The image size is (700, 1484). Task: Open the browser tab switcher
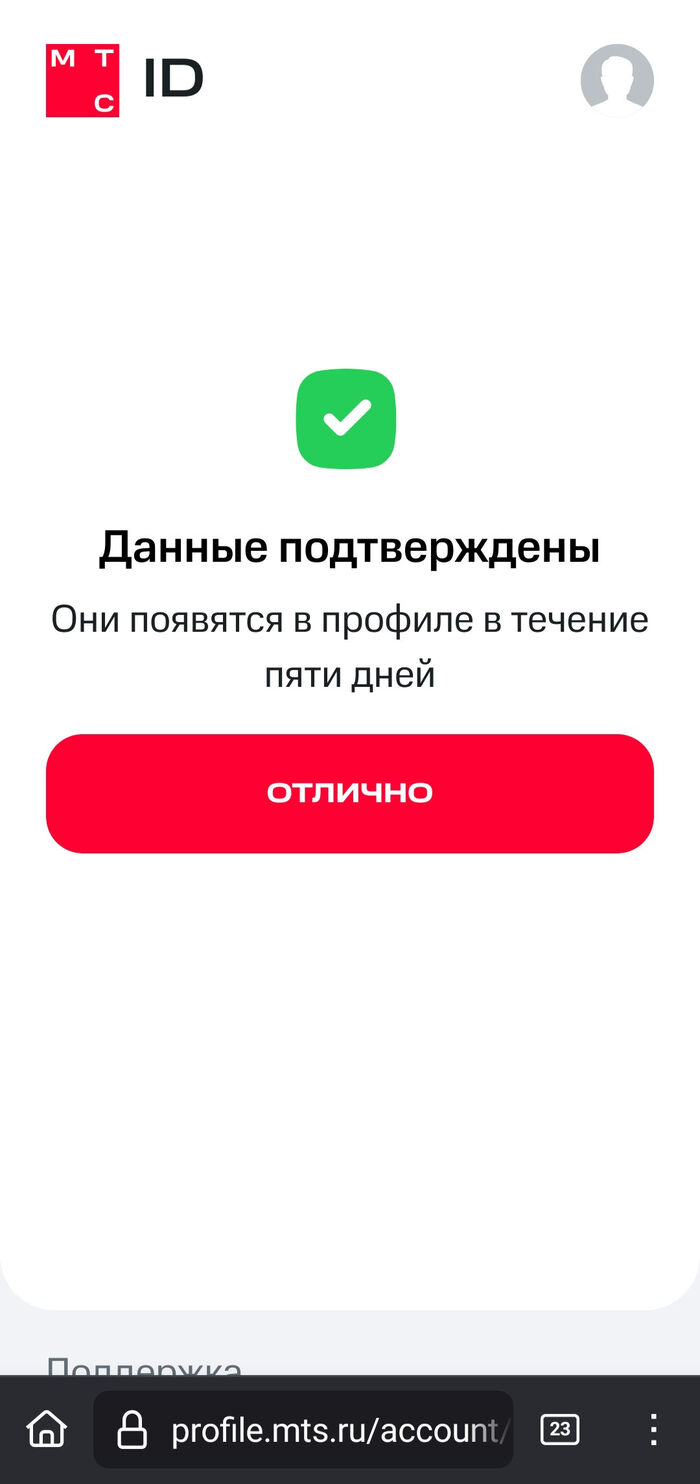[559, 1429]
